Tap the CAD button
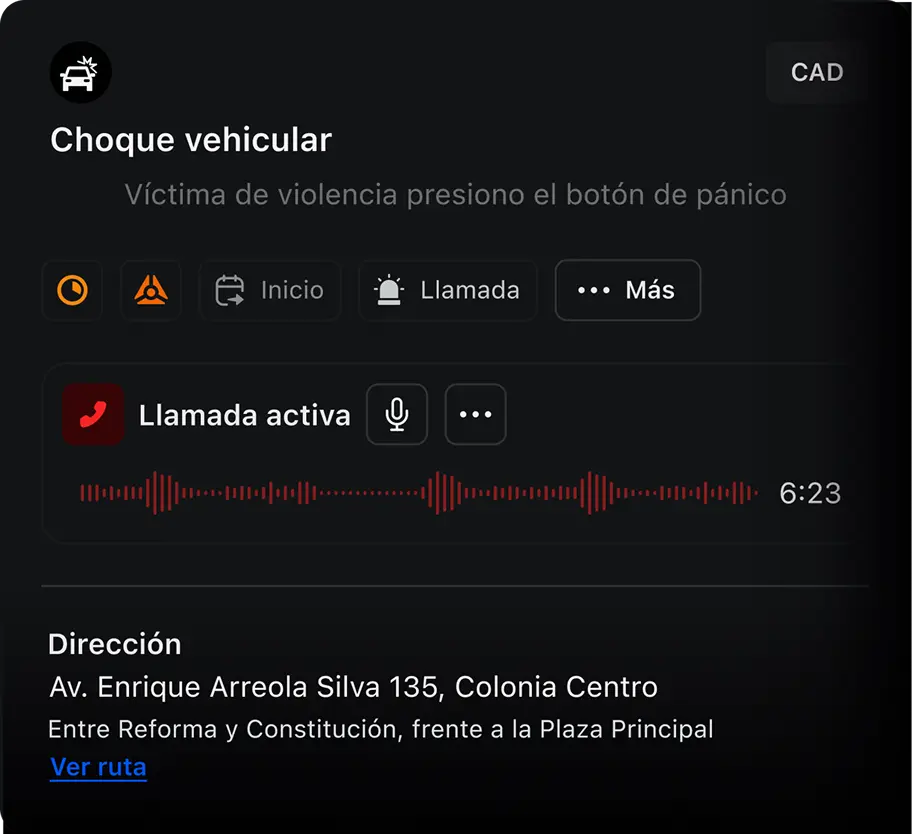This screenshot has width=912, height=834. (816, 73)
